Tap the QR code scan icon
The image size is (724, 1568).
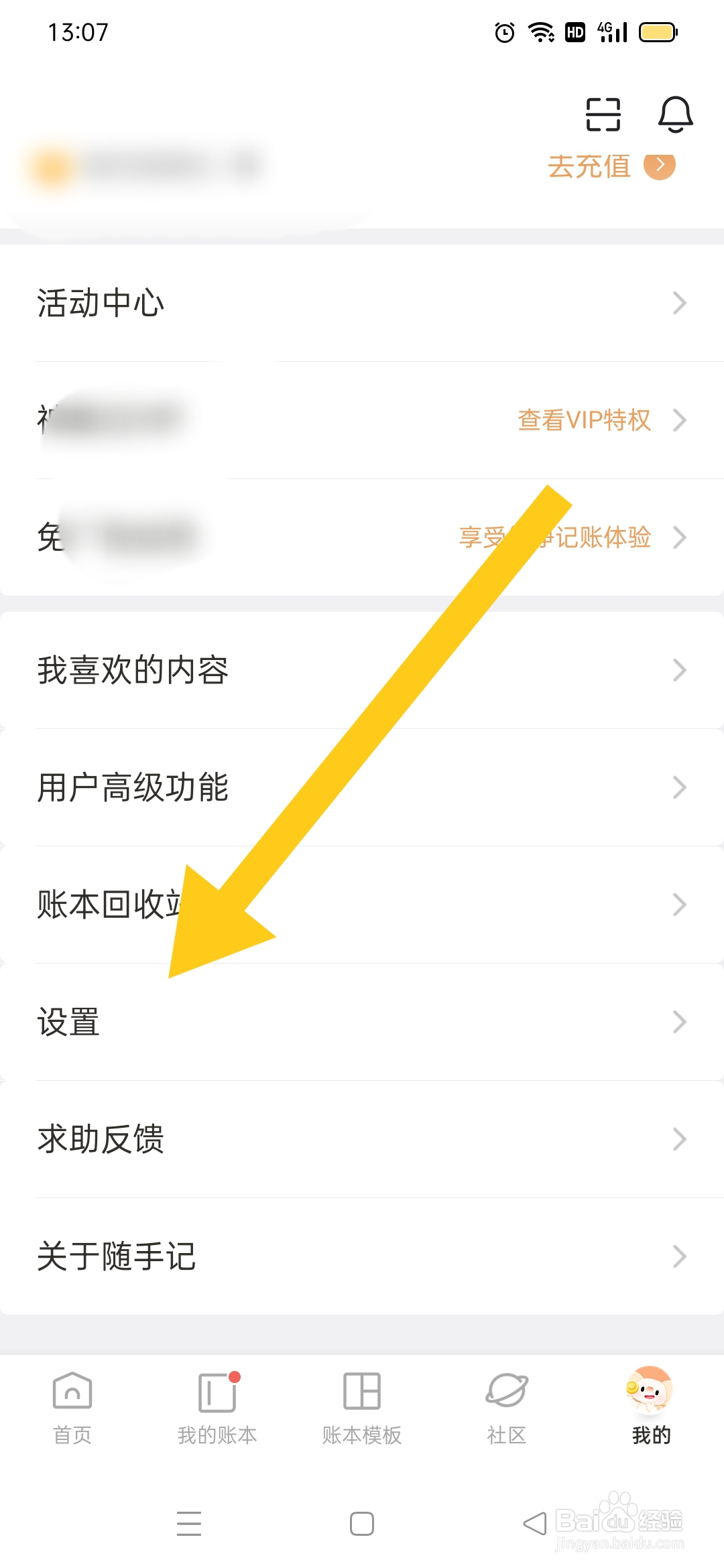601,114
